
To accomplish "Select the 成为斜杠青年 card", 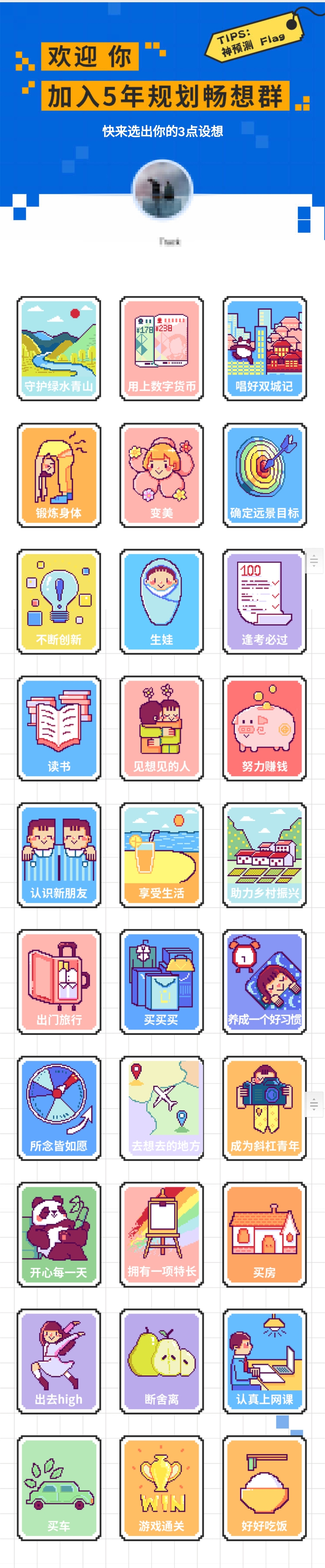I will click(264, 1108).
